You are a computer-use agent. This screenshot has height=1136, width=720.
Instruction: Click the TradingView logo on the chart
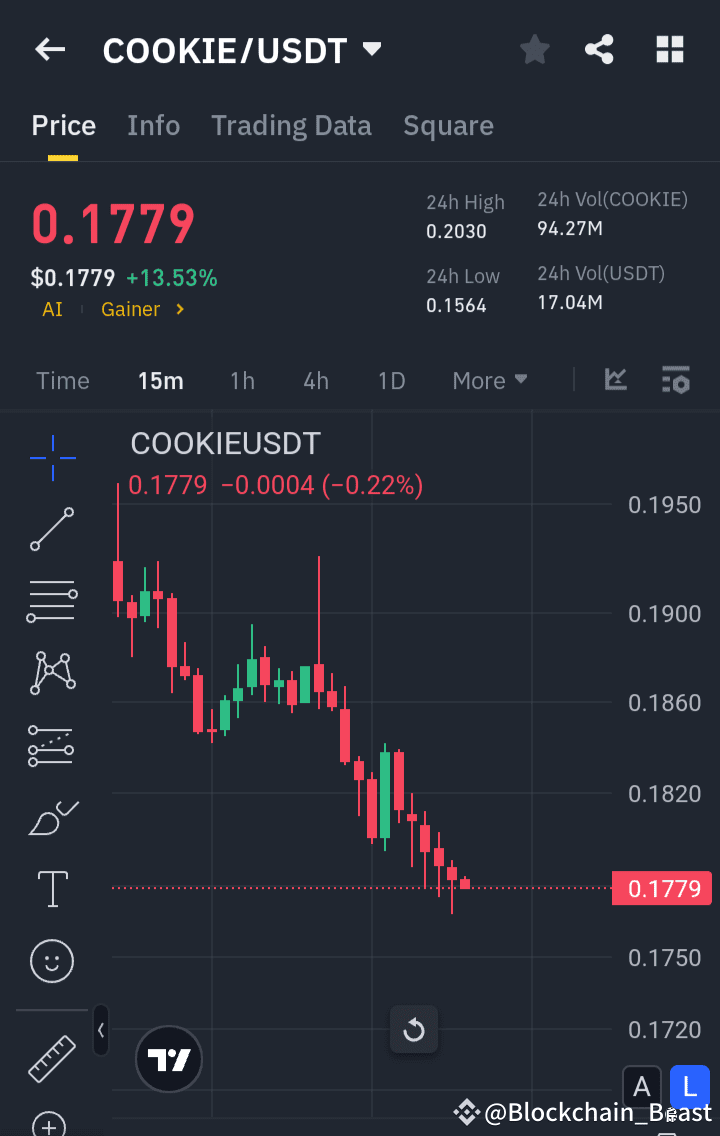tap(168, 1058)
